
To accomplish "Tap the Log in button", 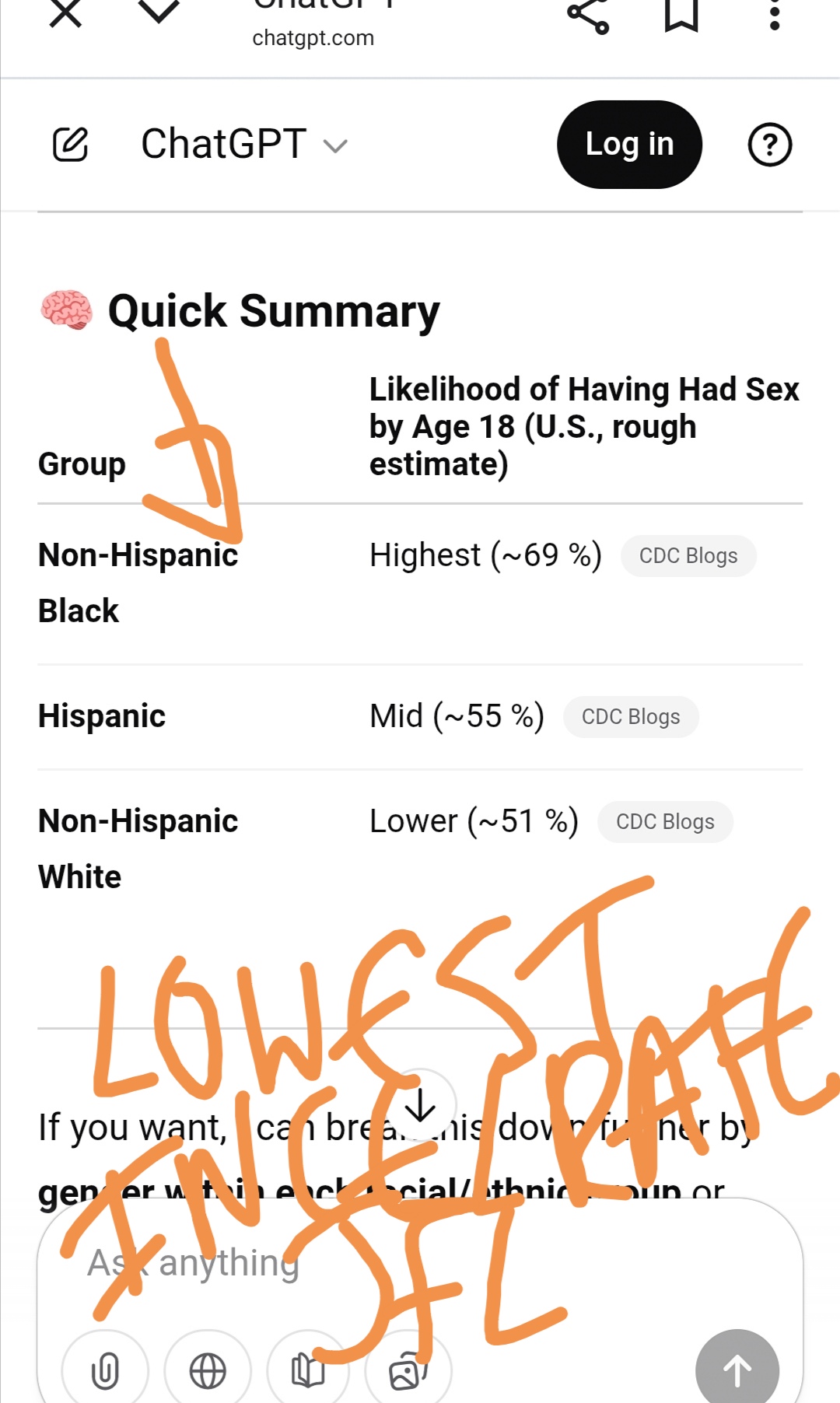I will coord(629,145).
